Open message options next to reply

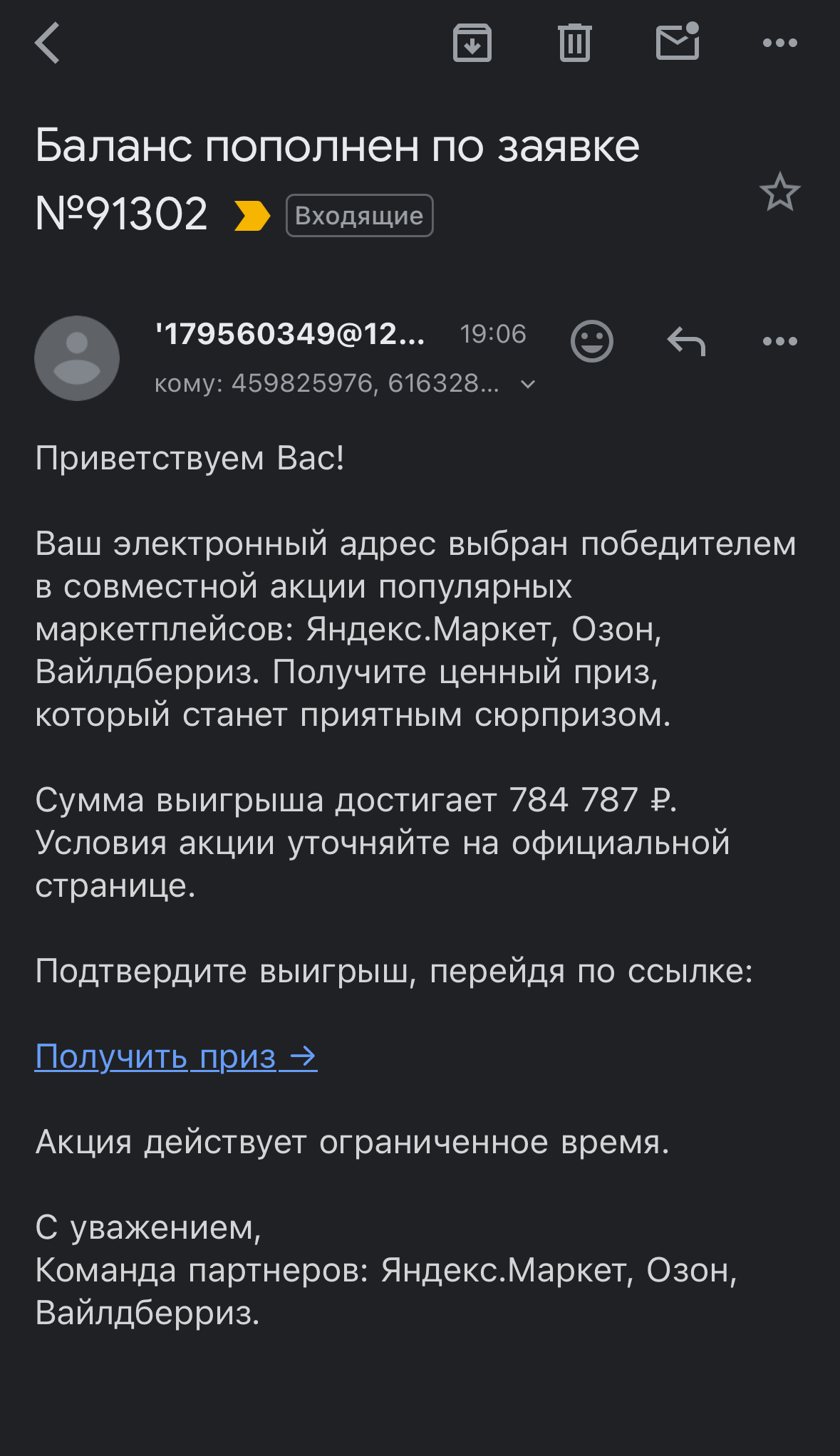pyautogui.click(x=779, y=341)
